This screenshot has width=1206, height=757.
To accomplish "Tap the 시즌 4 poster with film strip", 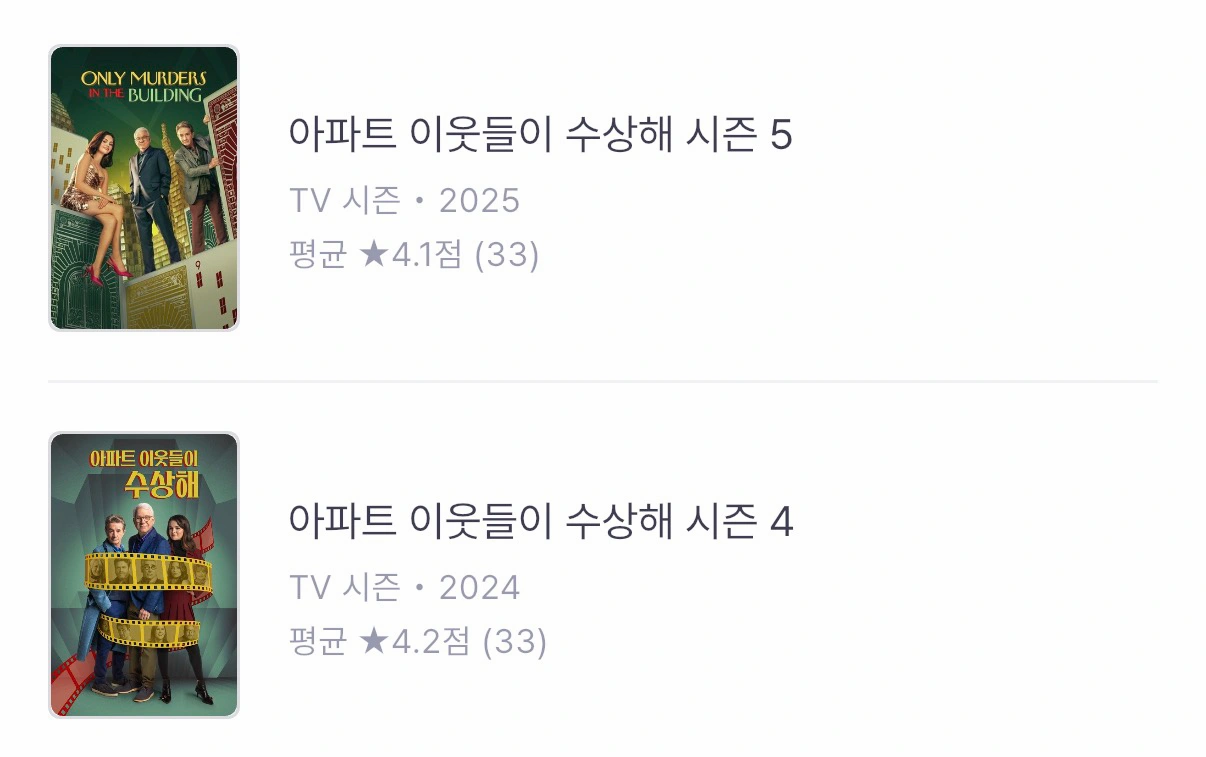I will (x=144, y=575).
